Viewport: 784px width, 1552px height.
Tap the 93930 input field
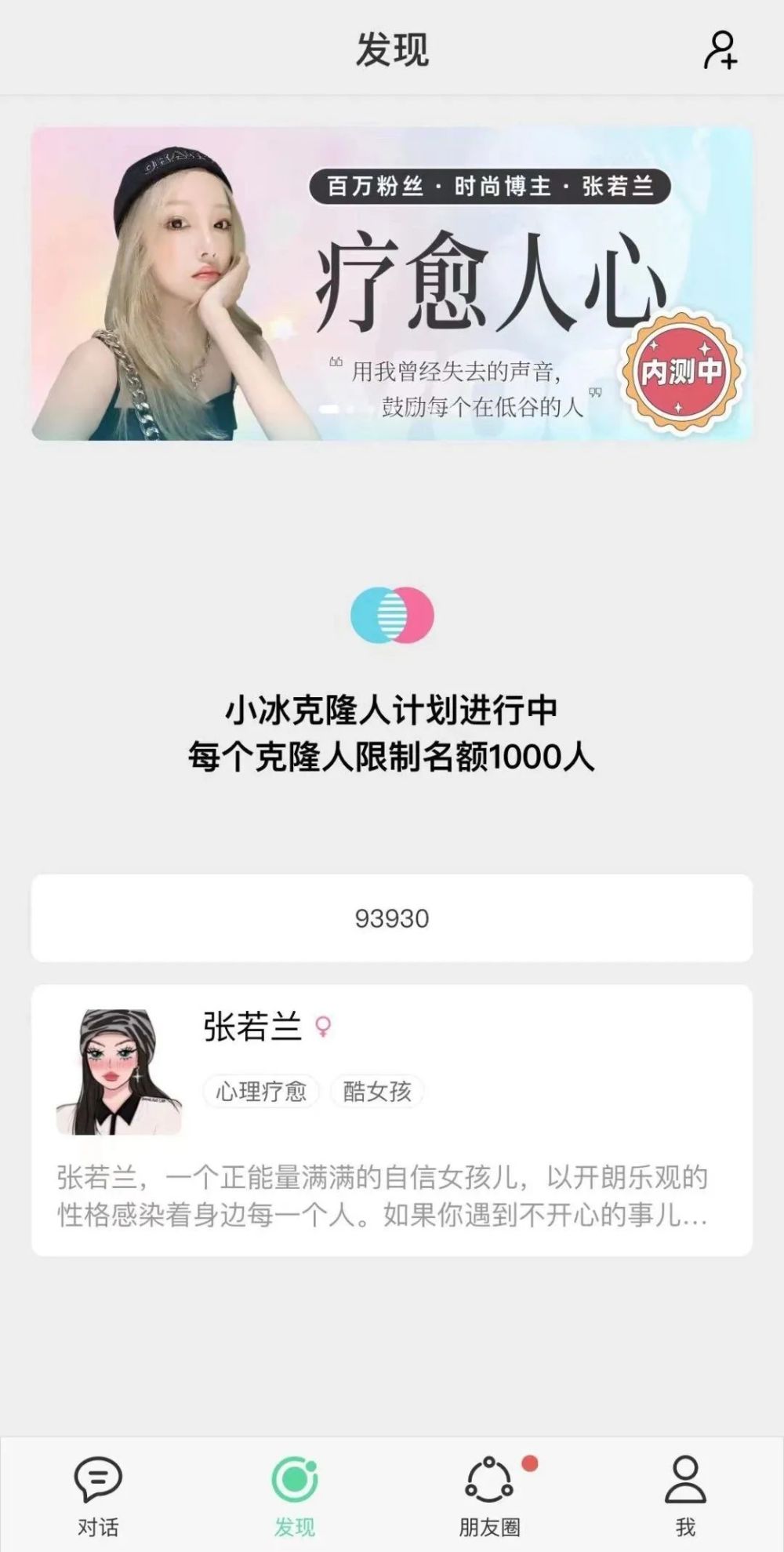coord(392,918)
